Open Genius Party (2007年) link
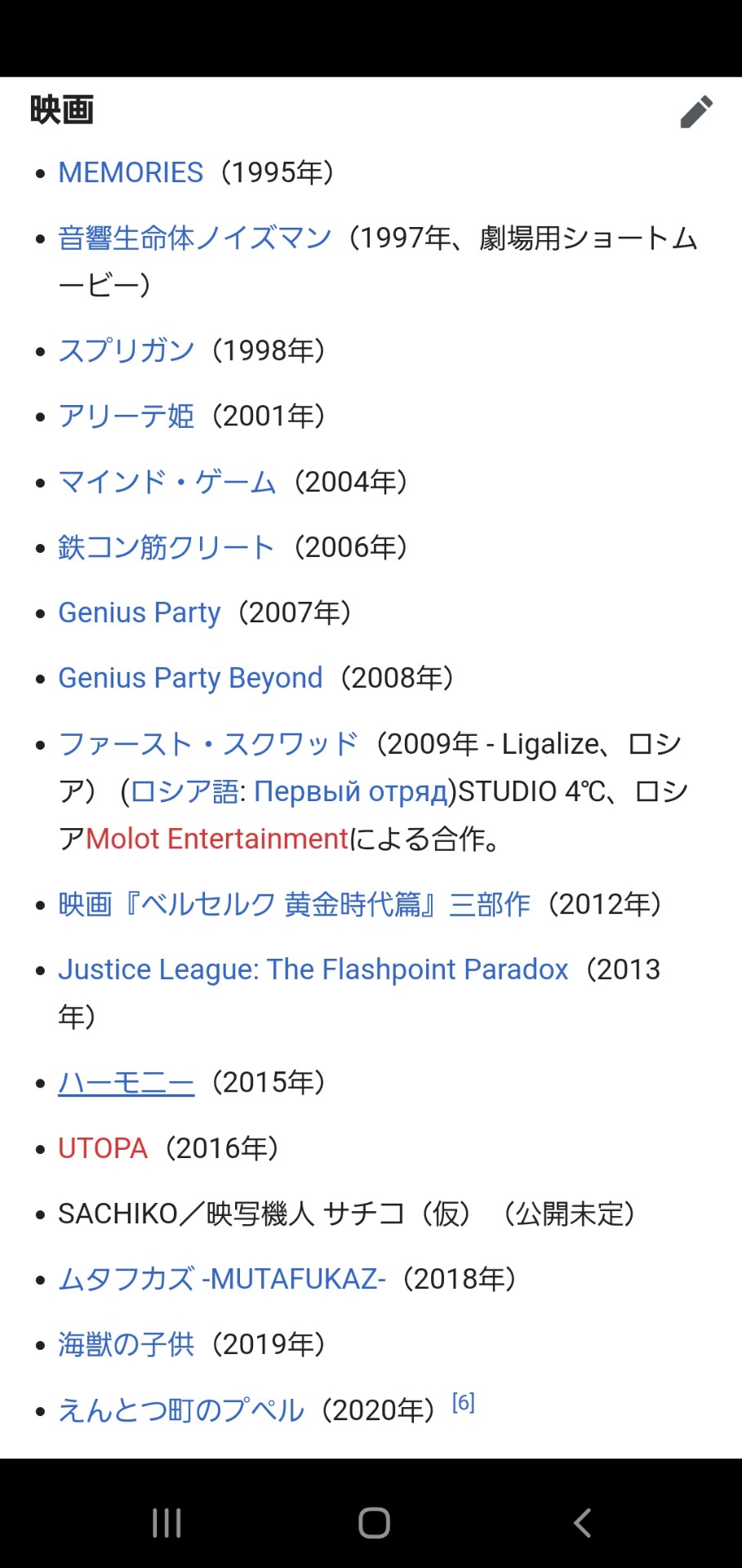The height and width of the screenshot is (1568, 742). coord(140,612)
